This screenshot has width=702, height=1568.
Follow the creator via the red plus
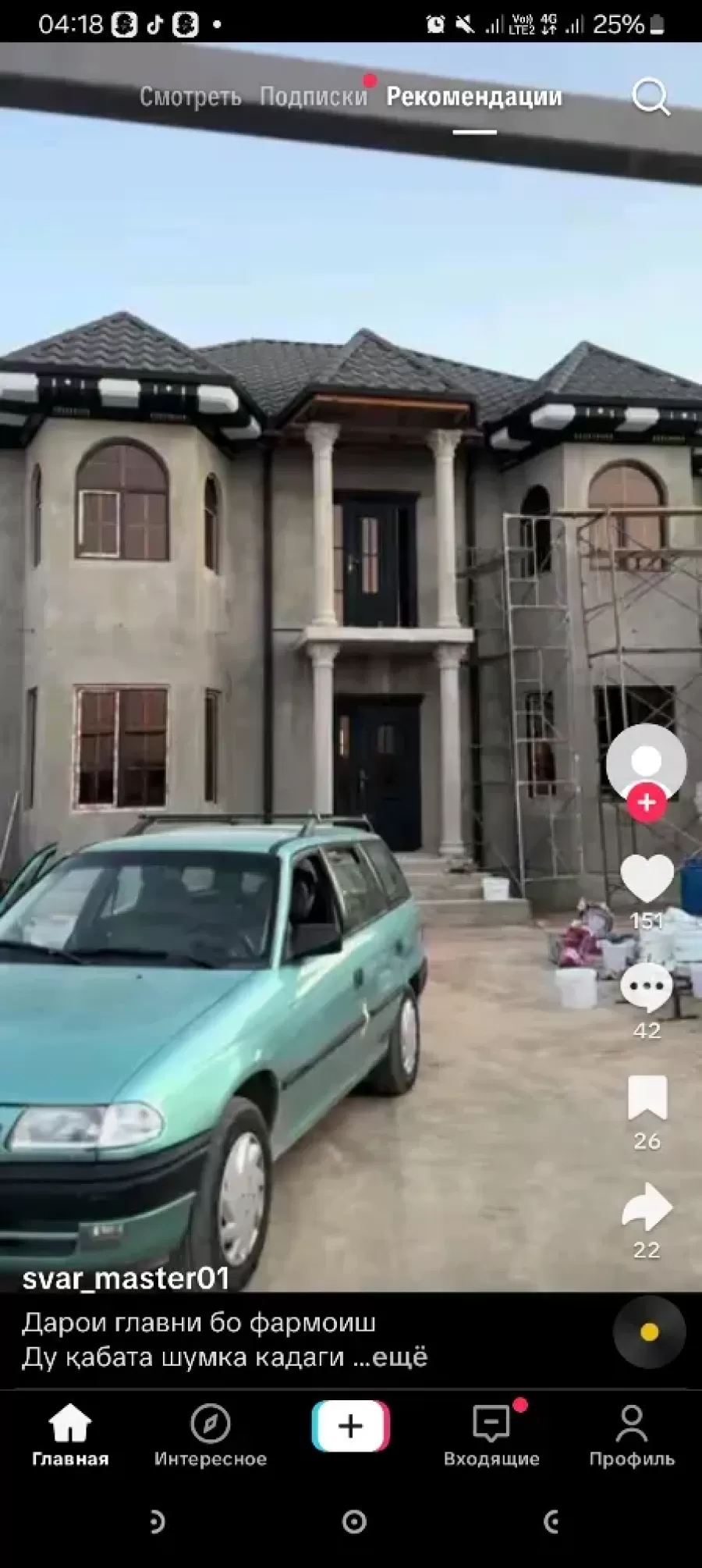[647, 802]
